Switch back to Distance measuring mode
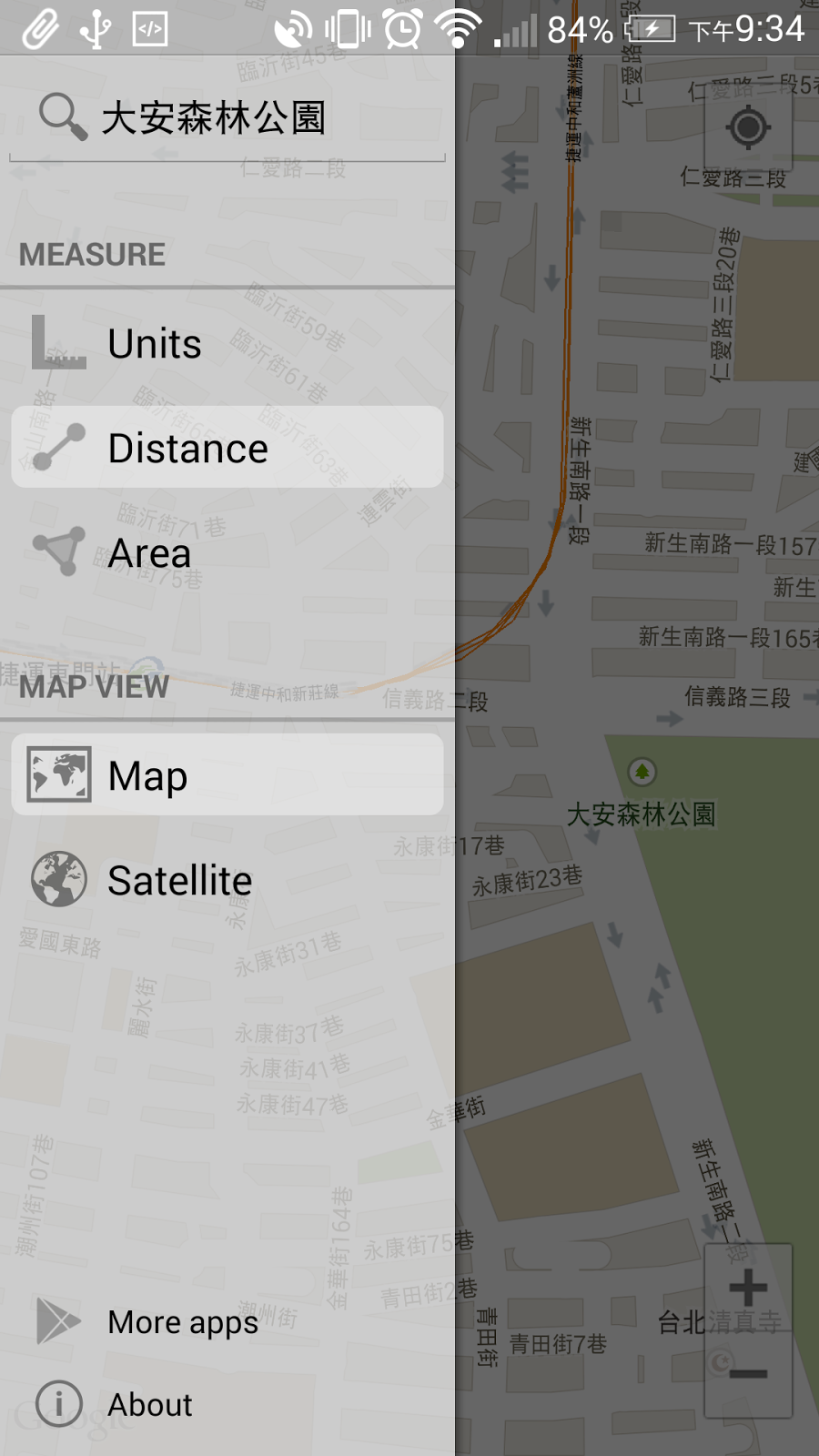This screenshot has width=819, height=1456. click(x=188, y=447)
